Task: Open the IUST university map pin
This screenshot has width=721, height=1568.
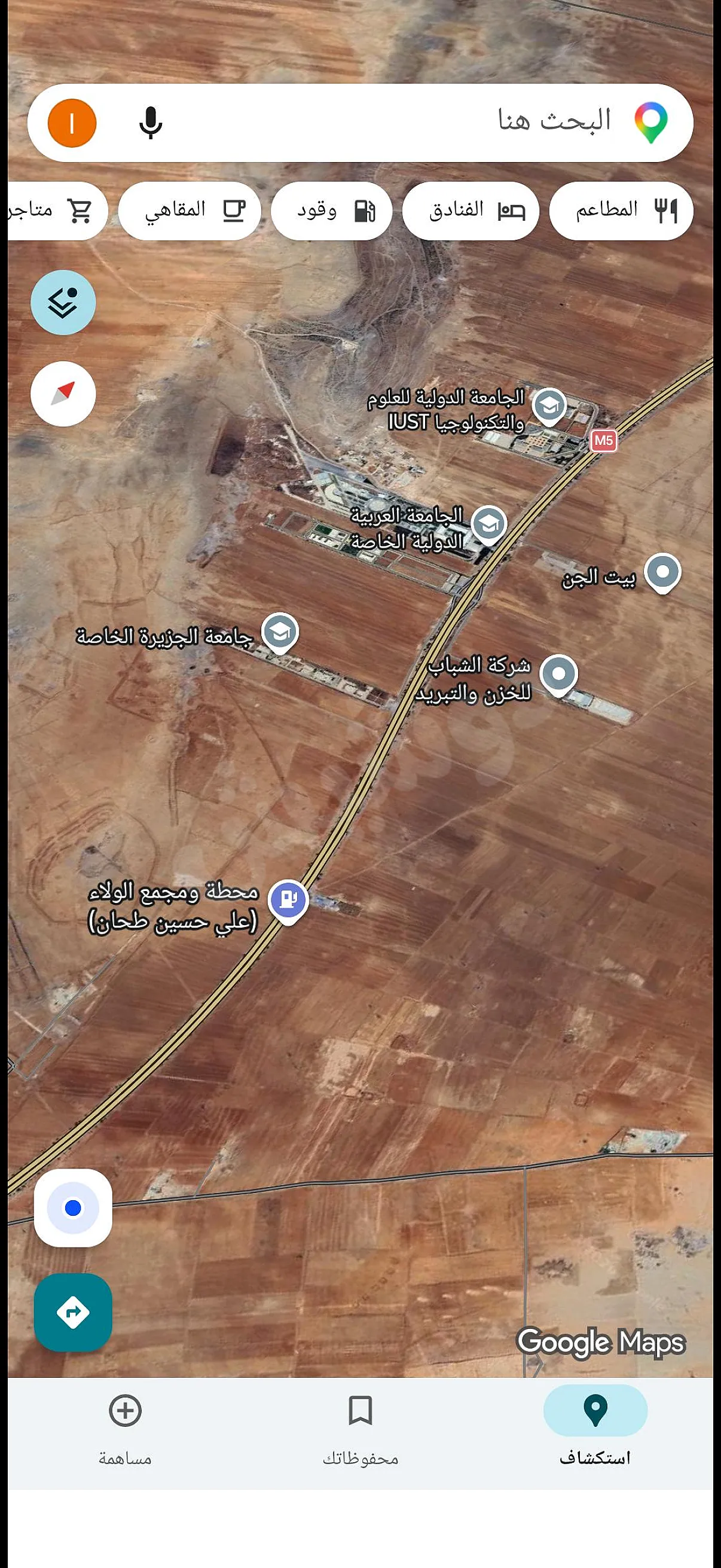Action: tap(549, 406)
